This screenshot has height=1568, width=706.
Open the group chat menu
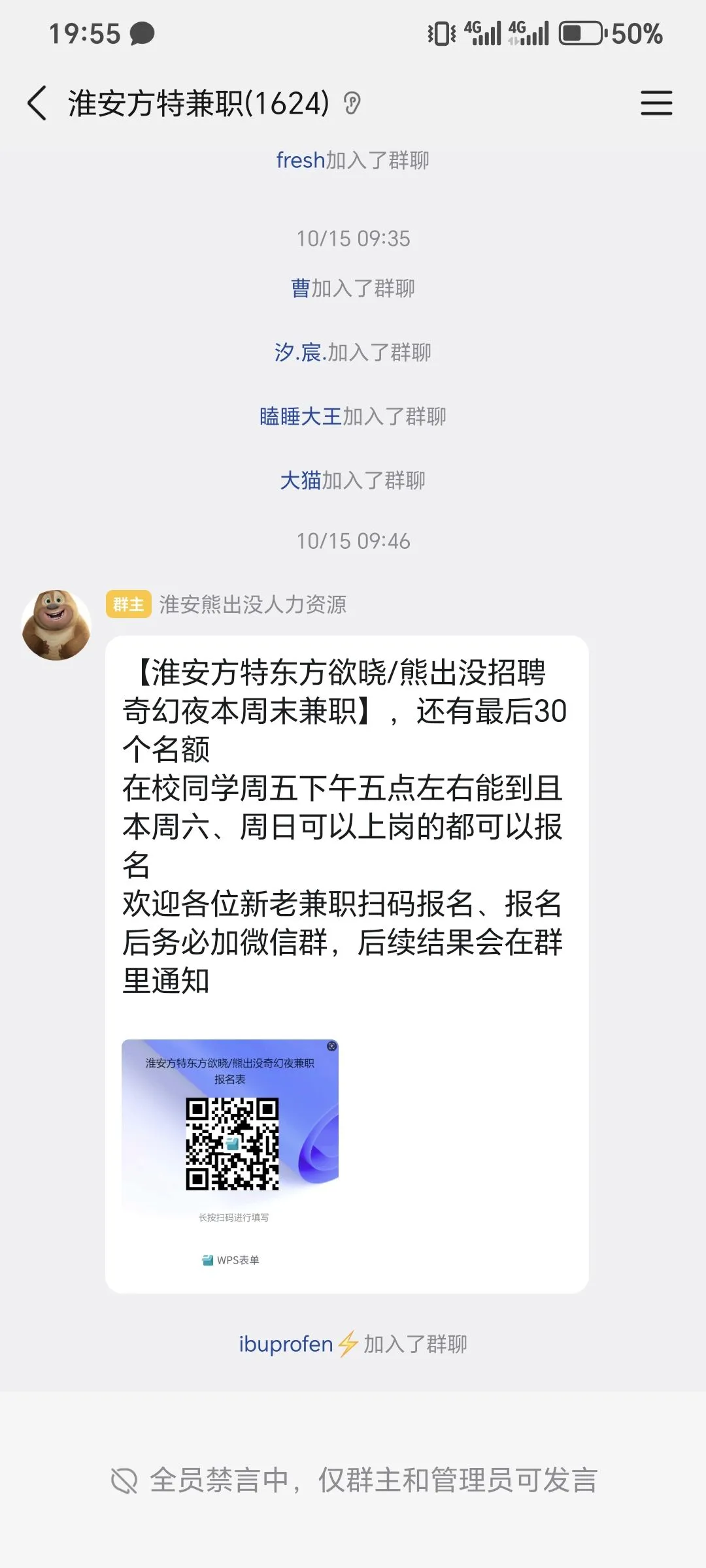pyautogui.click(x=656, y=103)
